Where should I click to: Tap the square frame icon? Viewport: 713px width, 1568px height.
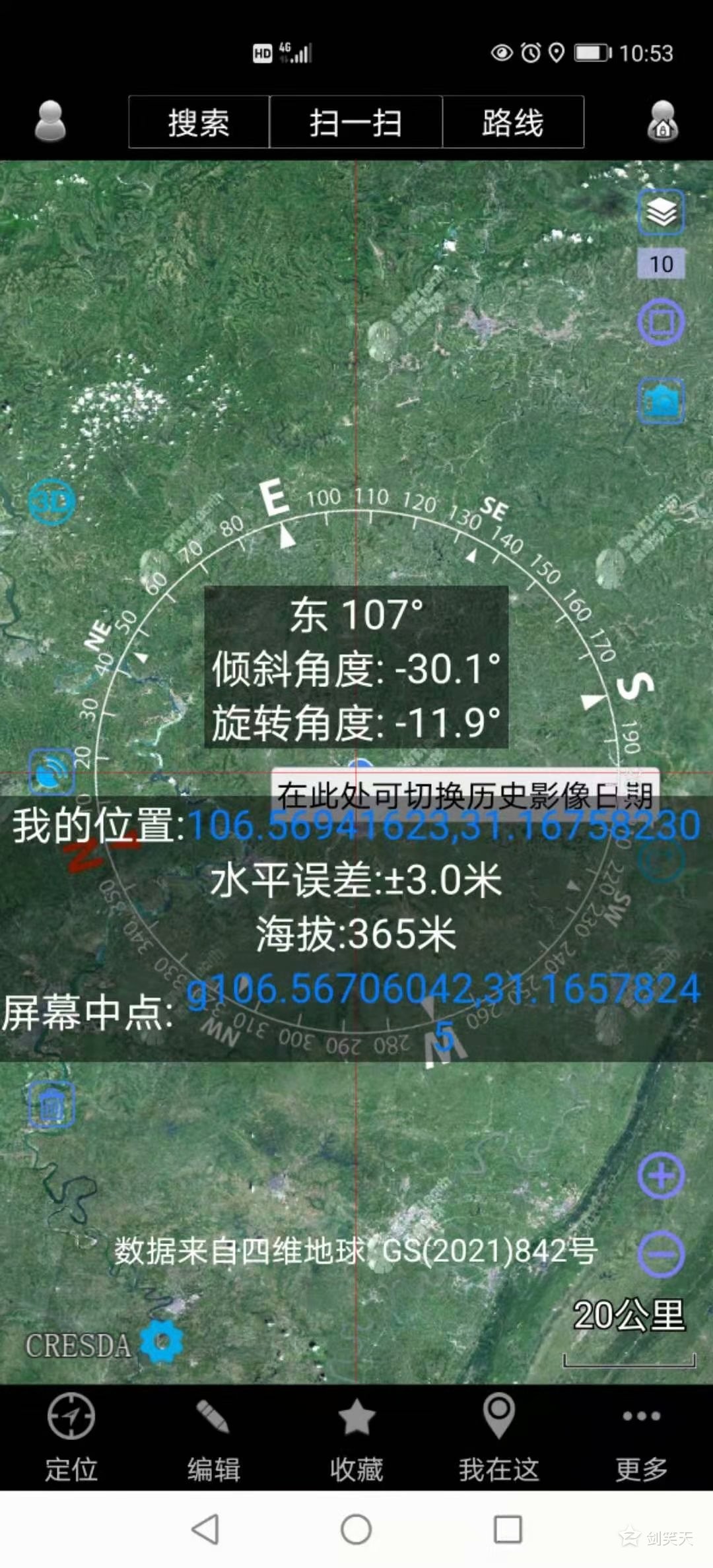[x=661, y=322]
